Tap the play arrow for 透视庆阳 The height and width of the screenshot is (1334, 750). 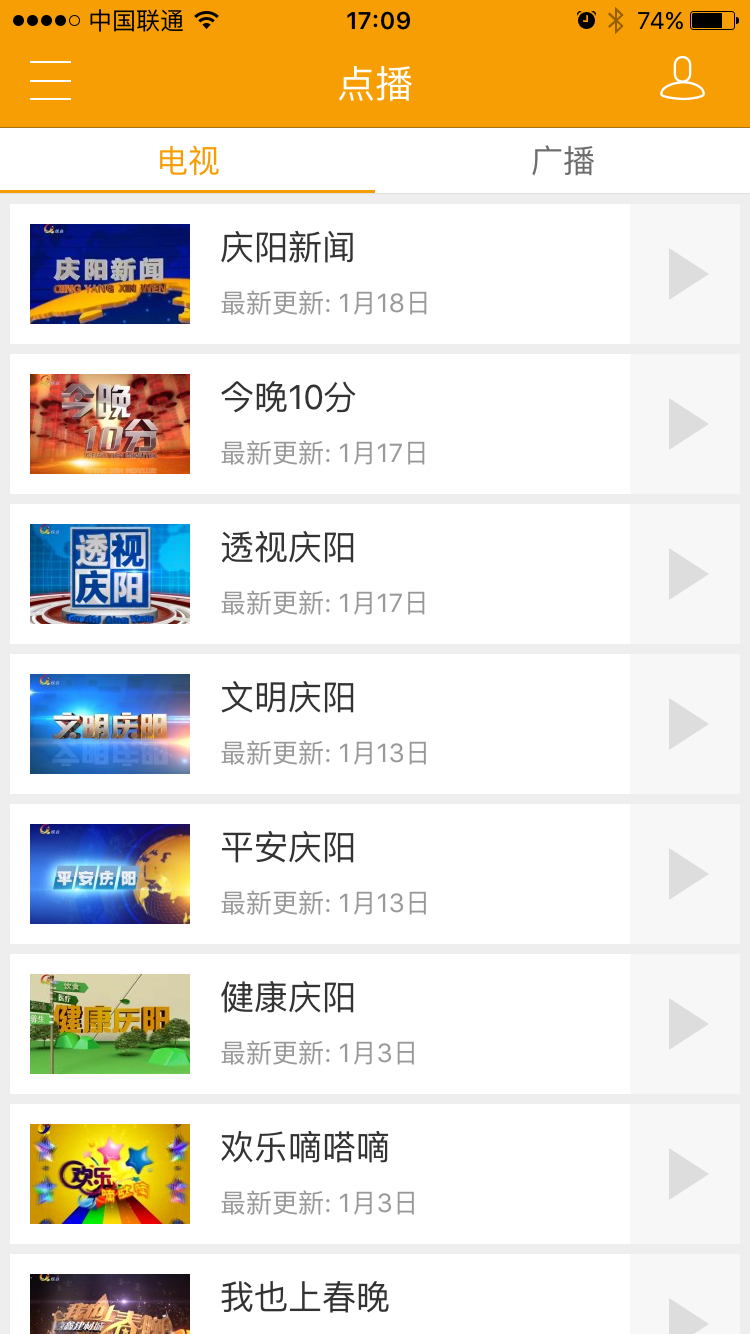pos(687,574)
